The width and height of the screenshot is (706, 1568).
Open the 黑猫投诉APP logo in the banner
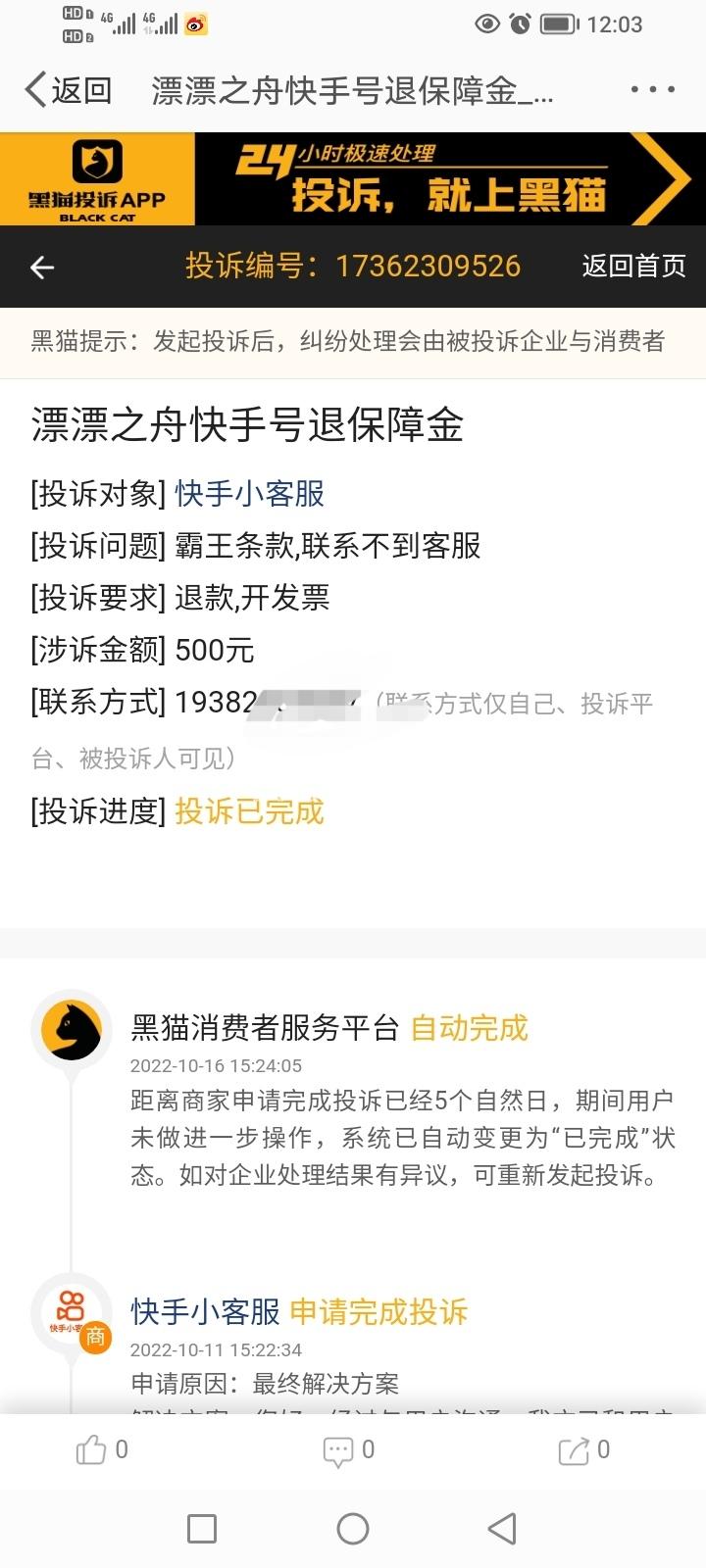95,178
